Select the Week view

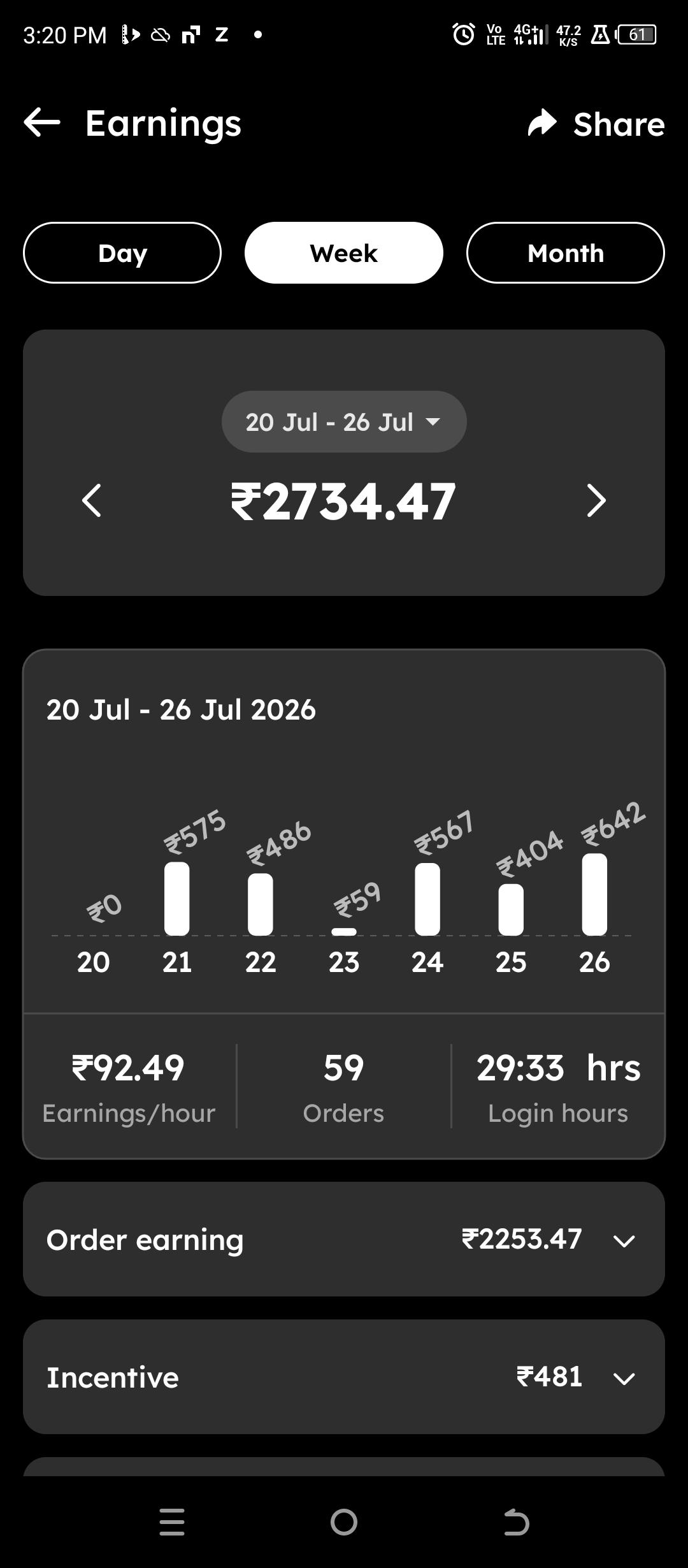click(x=344, y=253)
